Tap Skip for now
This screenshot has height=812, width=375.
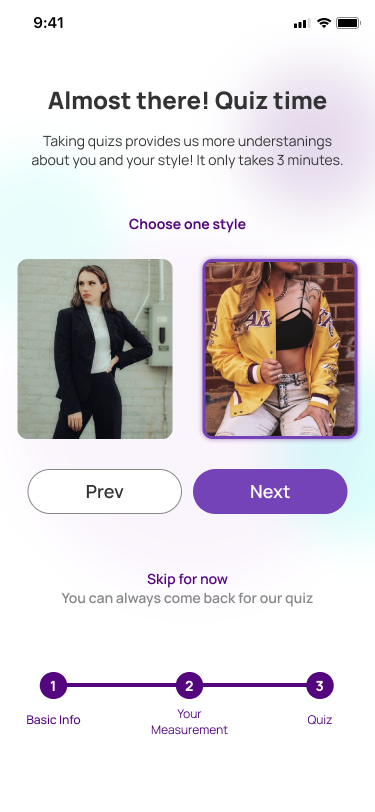click(x=188, y=579)
